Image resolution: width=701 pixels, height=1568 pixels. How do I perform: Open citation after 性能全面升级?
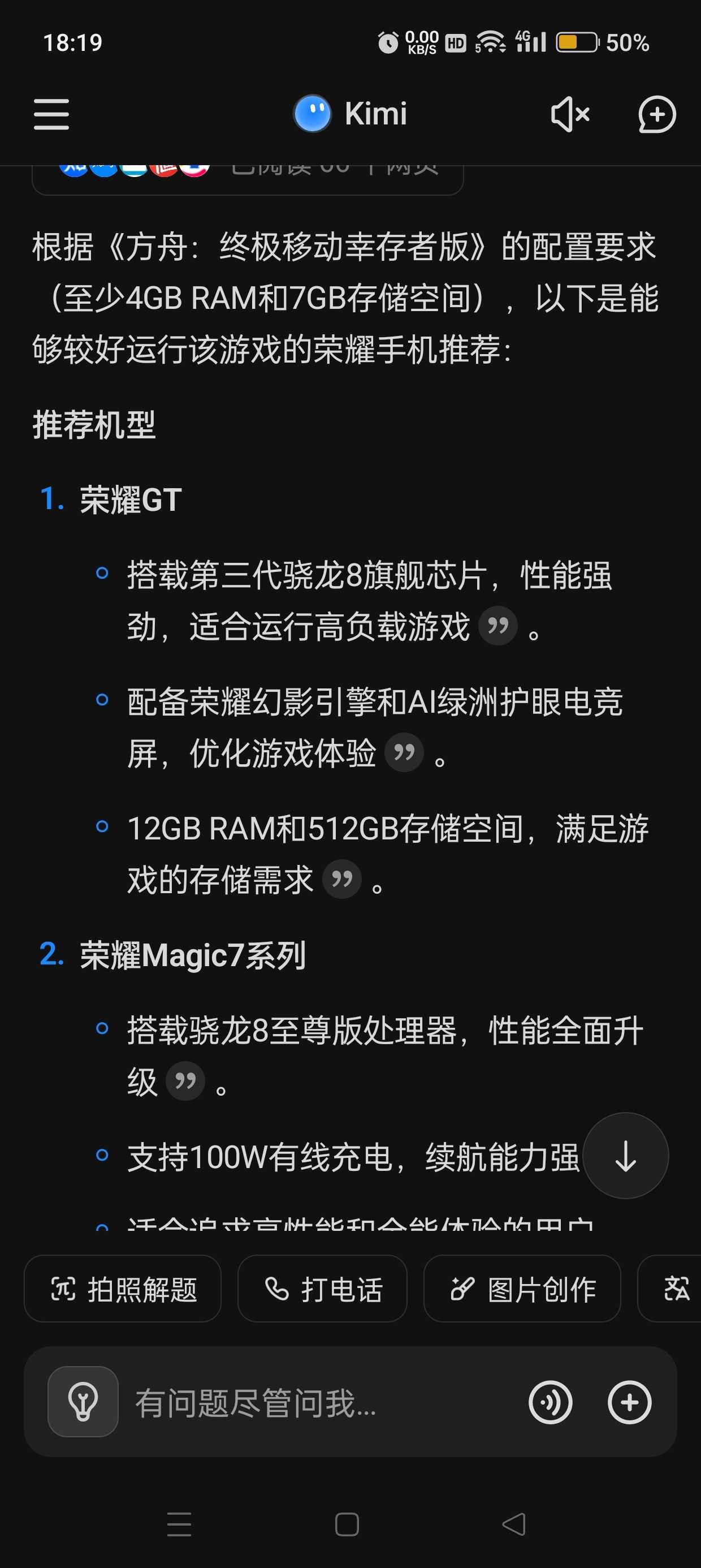point(185,1081)
